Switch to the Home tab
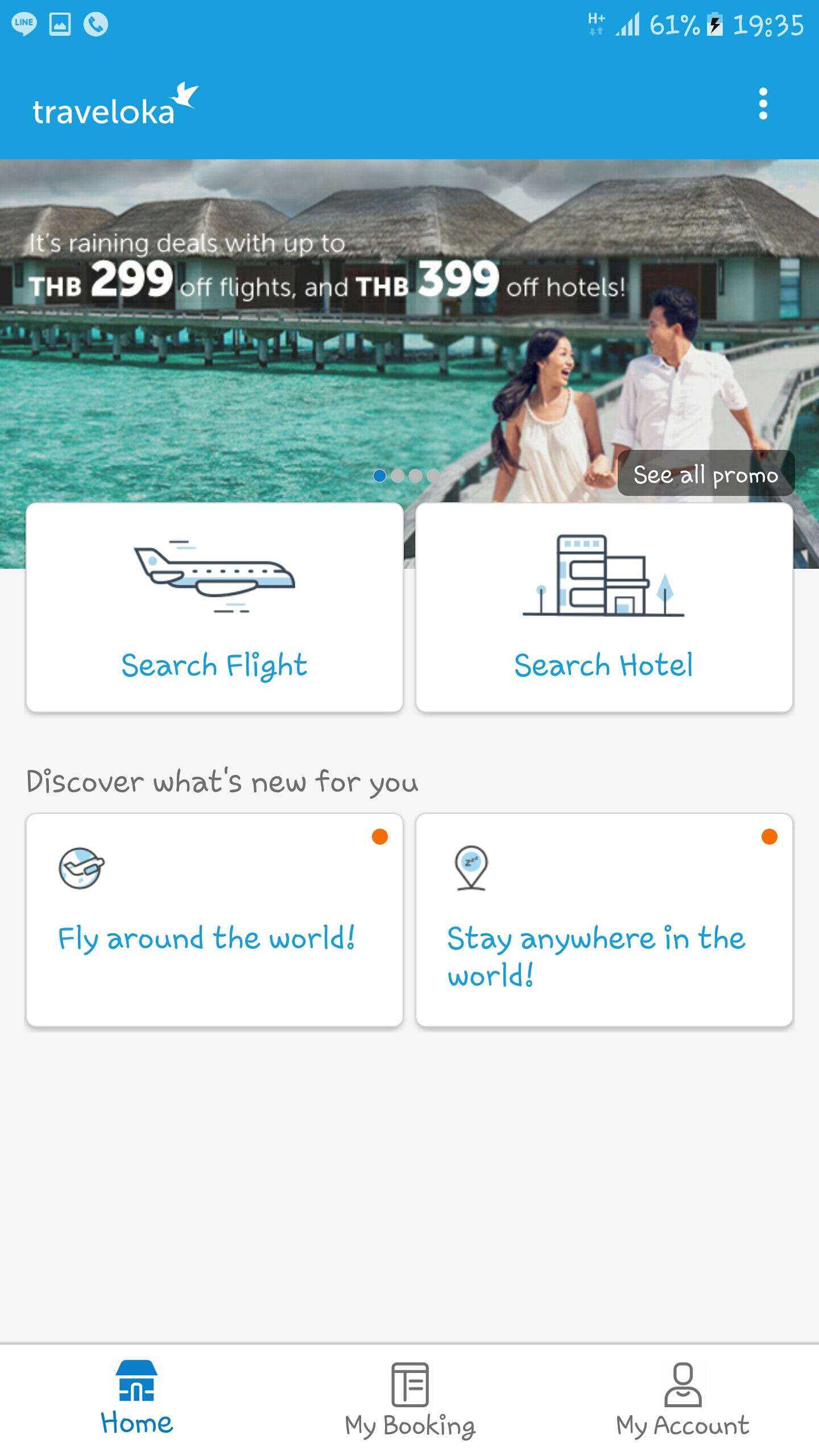 [136, 1400]
